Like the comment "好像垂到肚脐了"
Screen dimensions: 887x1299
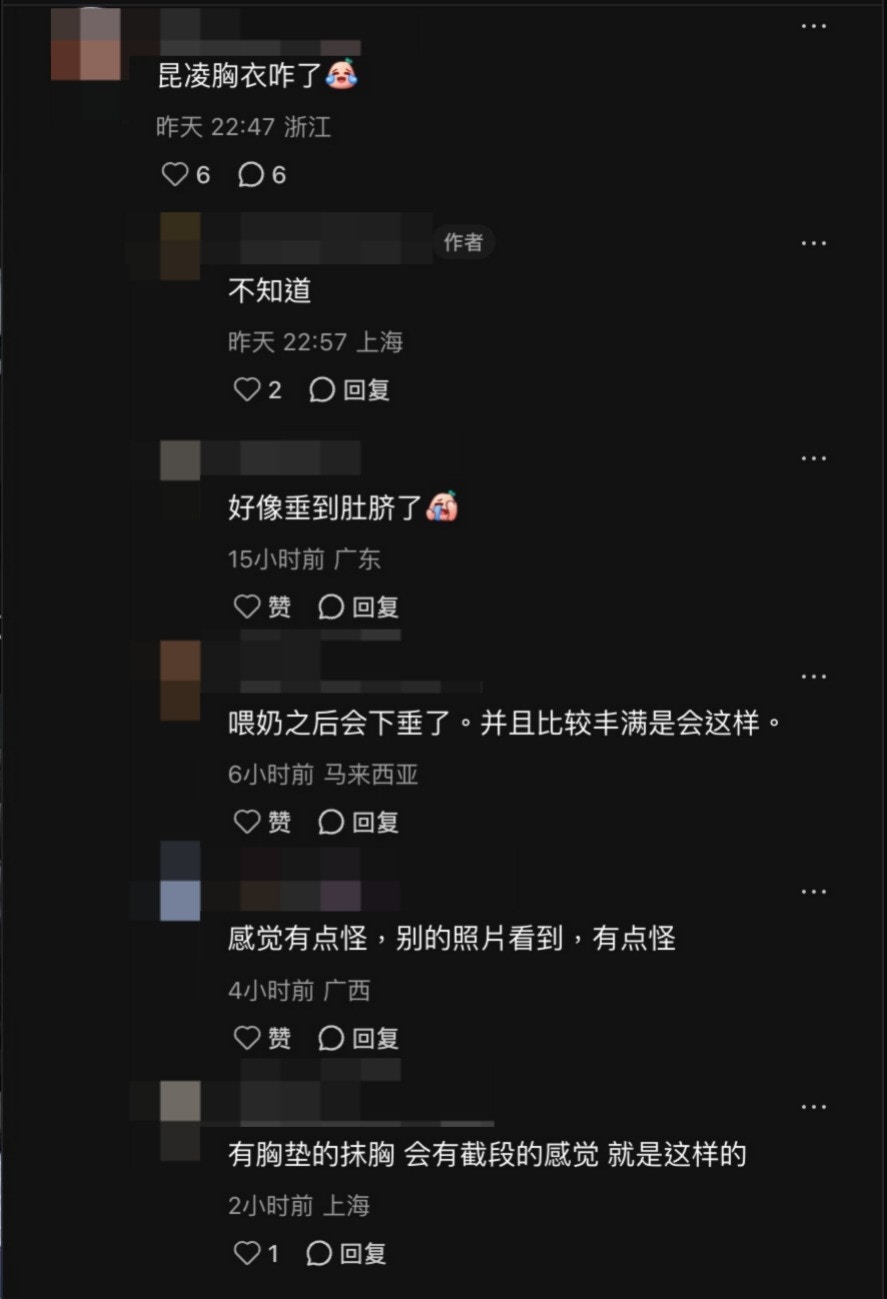(248, 607)
